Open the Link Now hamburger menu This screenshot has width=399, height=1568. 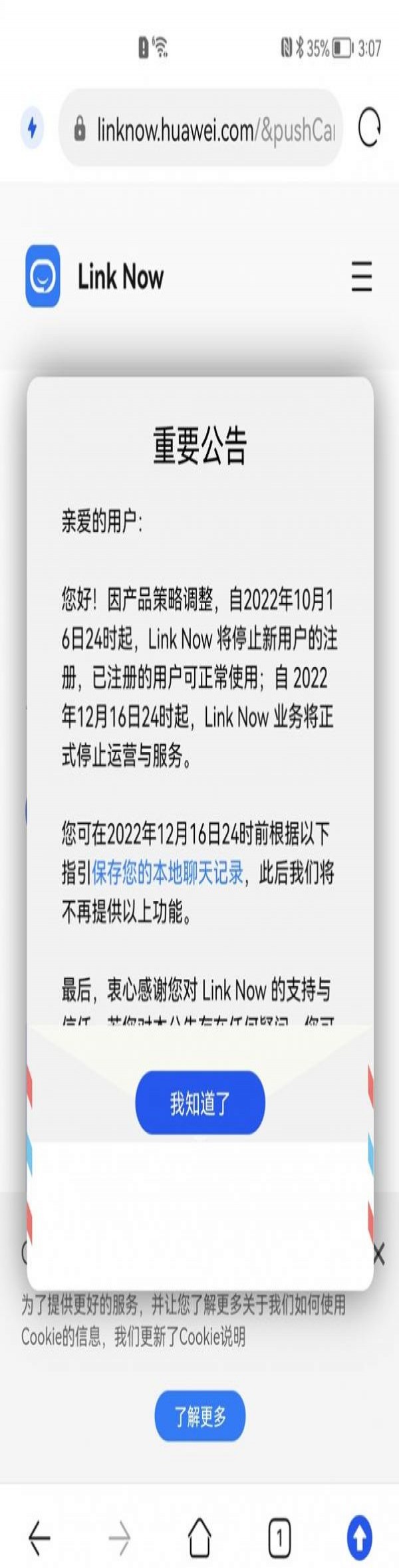[361, 277]
